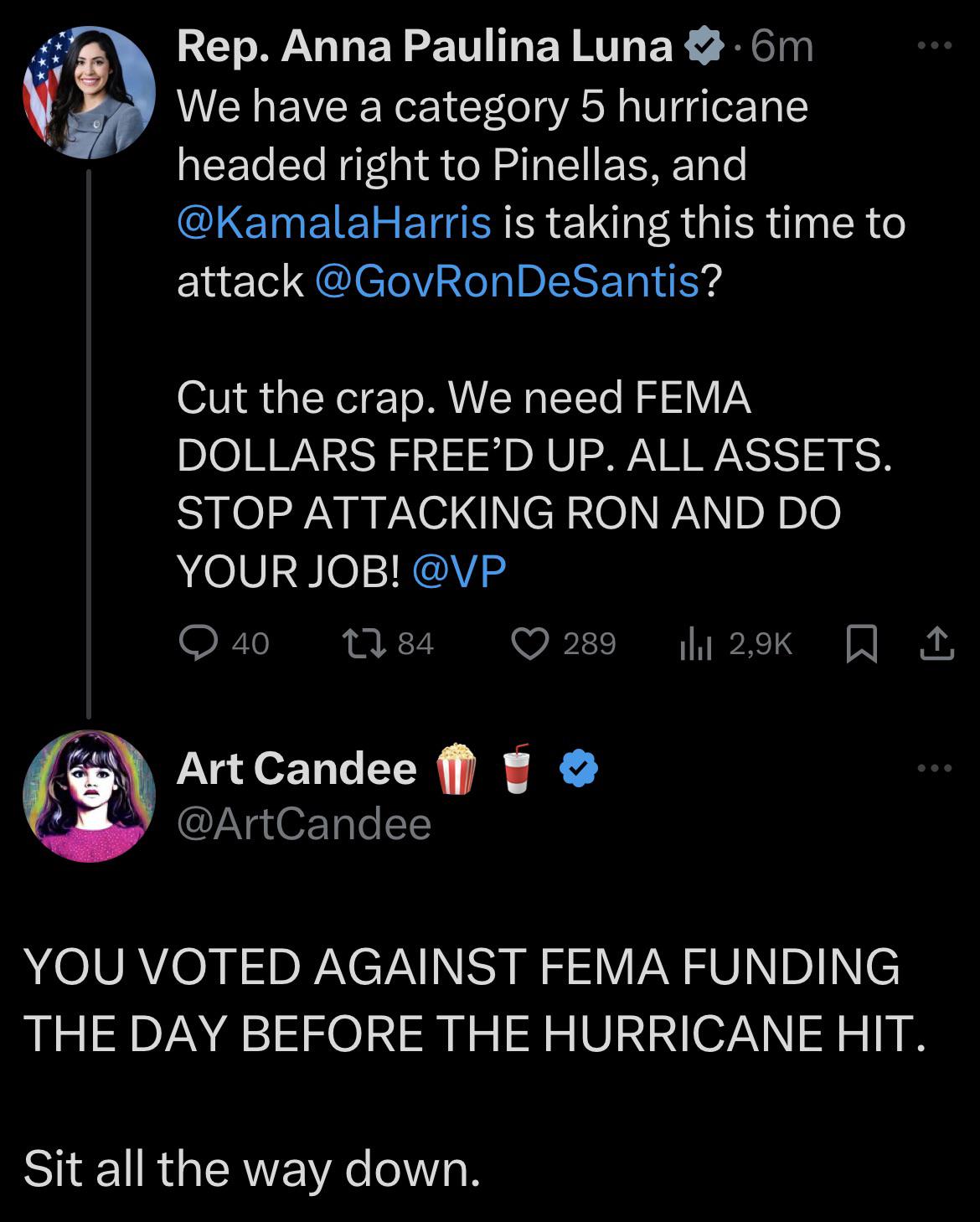View Art Candee's profile picture
980x1222 pixels.
tap(88, 796)
